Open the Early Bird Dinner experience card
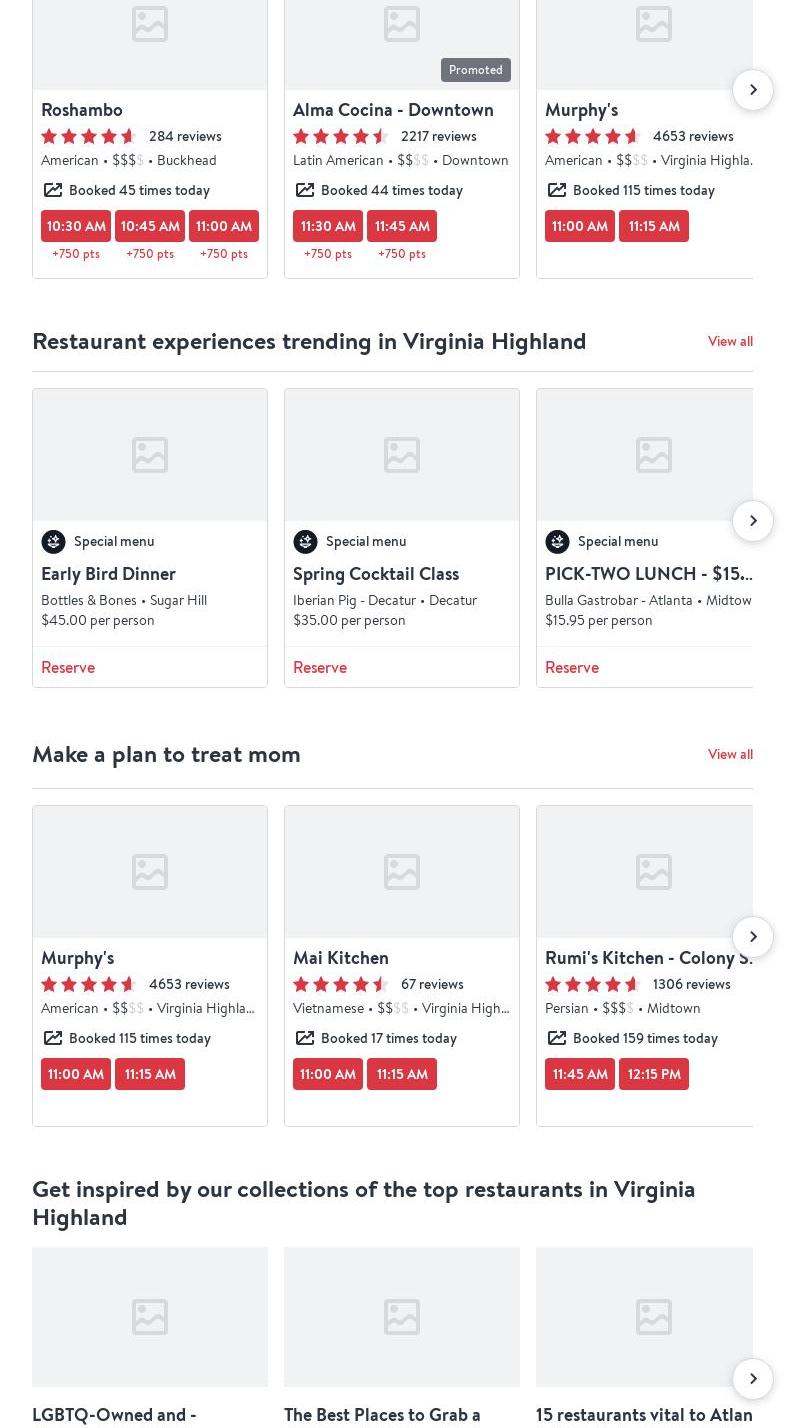This screenshot has height=1428, width=785. coord(108,573)
